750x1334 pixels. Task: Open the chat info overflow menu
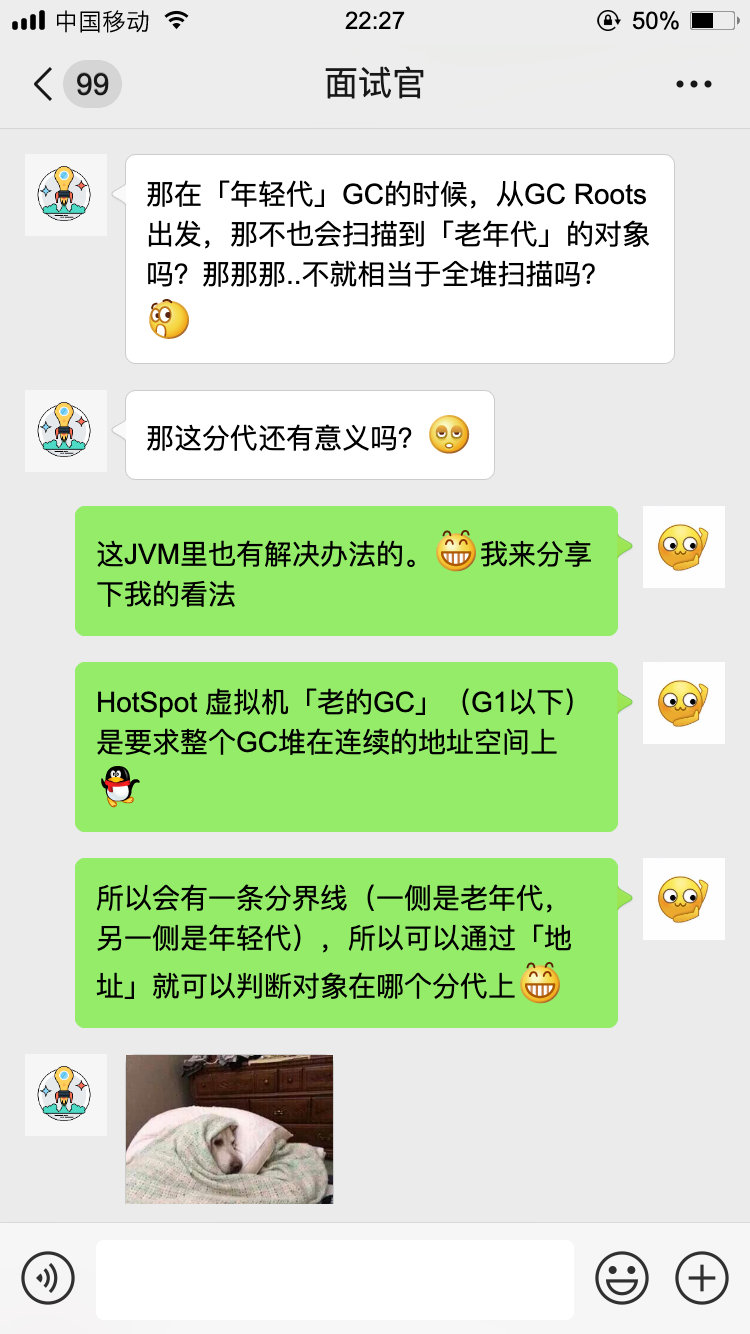pos(693,84)
